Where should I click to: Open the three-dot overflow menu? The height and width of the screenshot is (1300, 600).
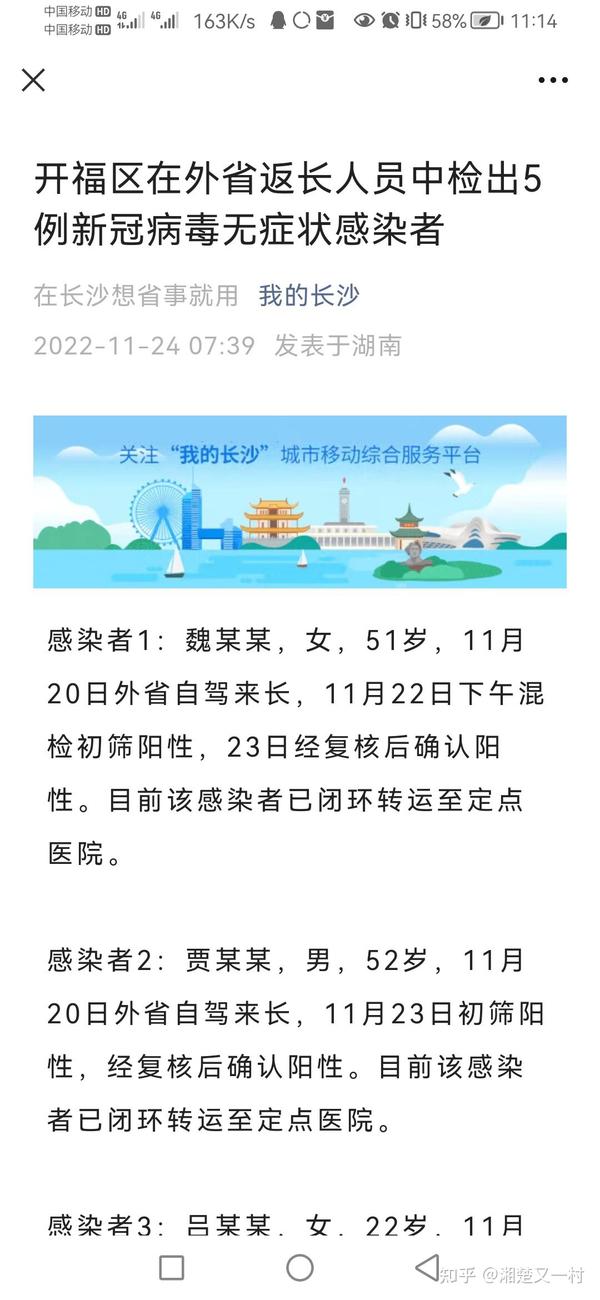(x=553, y=80)
